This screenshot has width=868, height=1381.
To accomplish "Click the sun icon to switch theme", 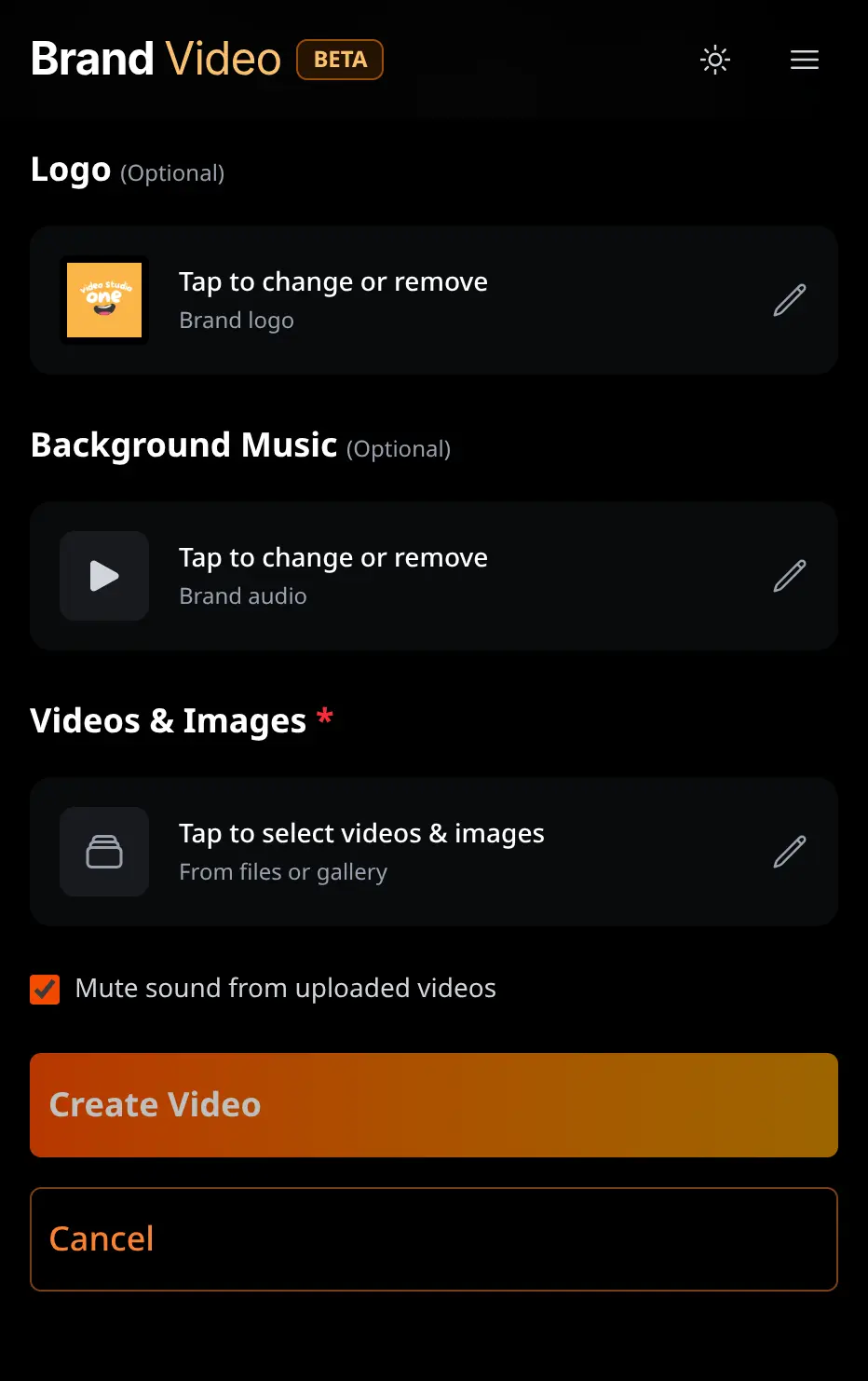I will [x=714, y=60].
